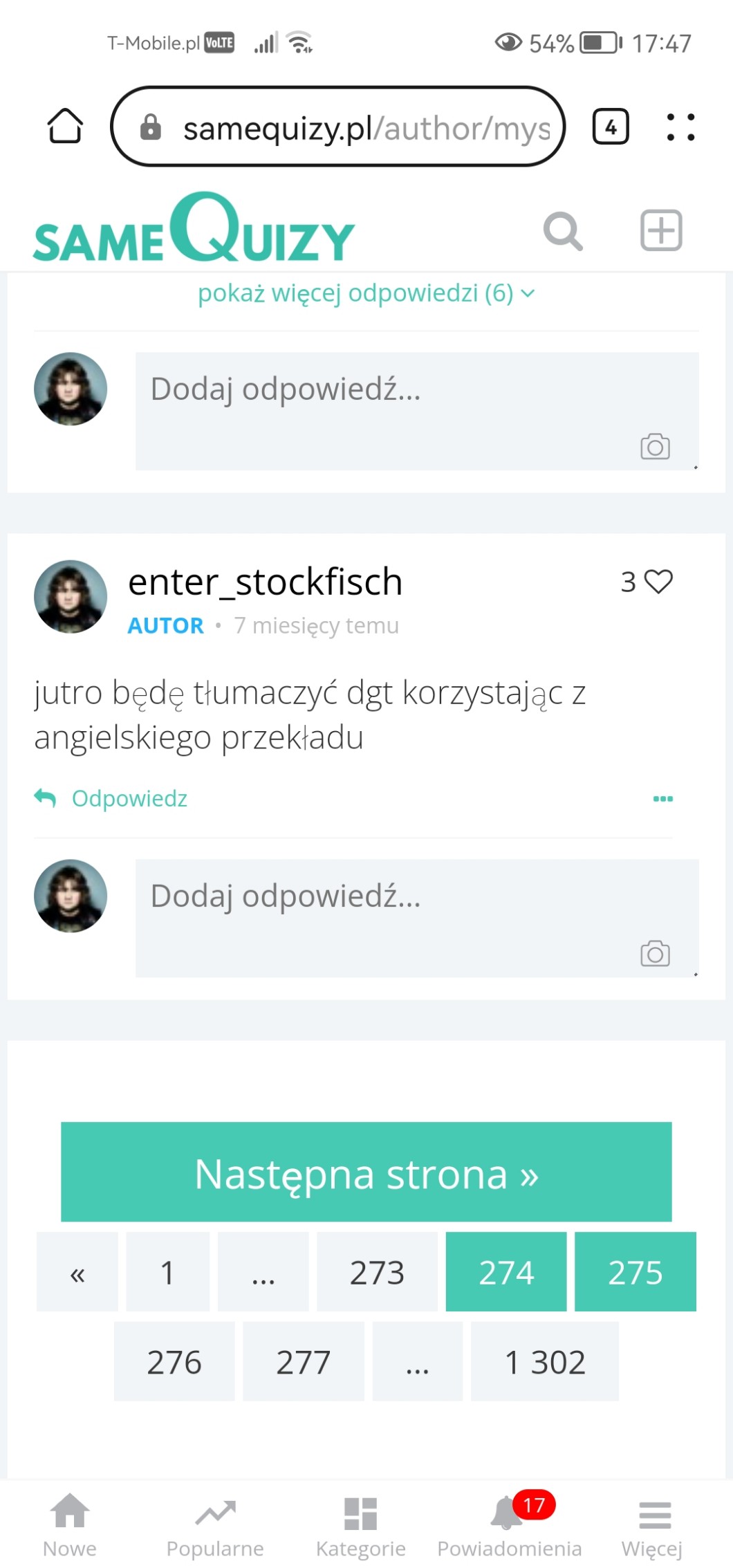Select page 276 in pagination
The image size is (733, 1568).
(x=174, y=1362)
